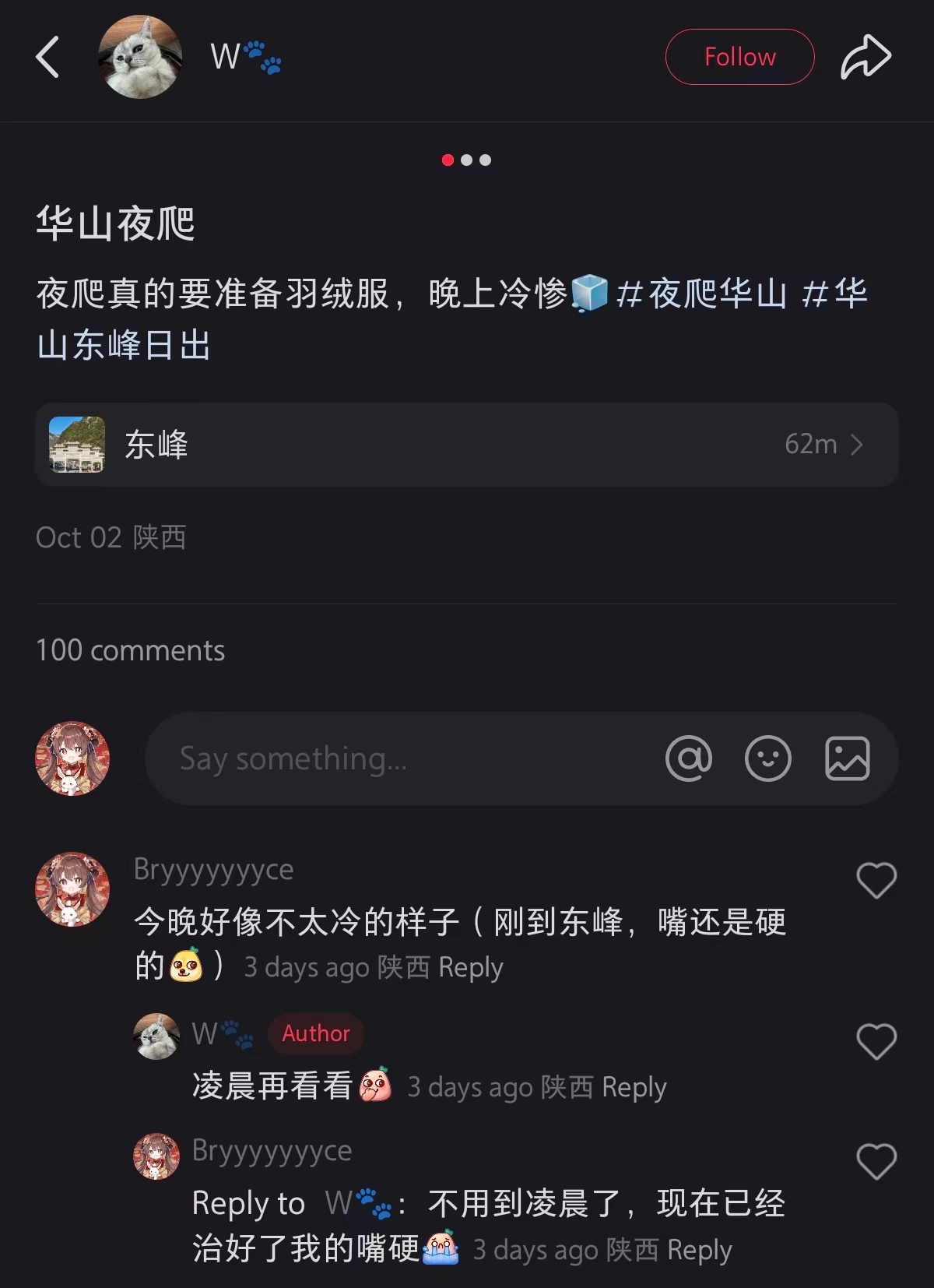This screenshot has width=934, height=1288.
Task: Attach an image to the comment
Action: point(847,758)
